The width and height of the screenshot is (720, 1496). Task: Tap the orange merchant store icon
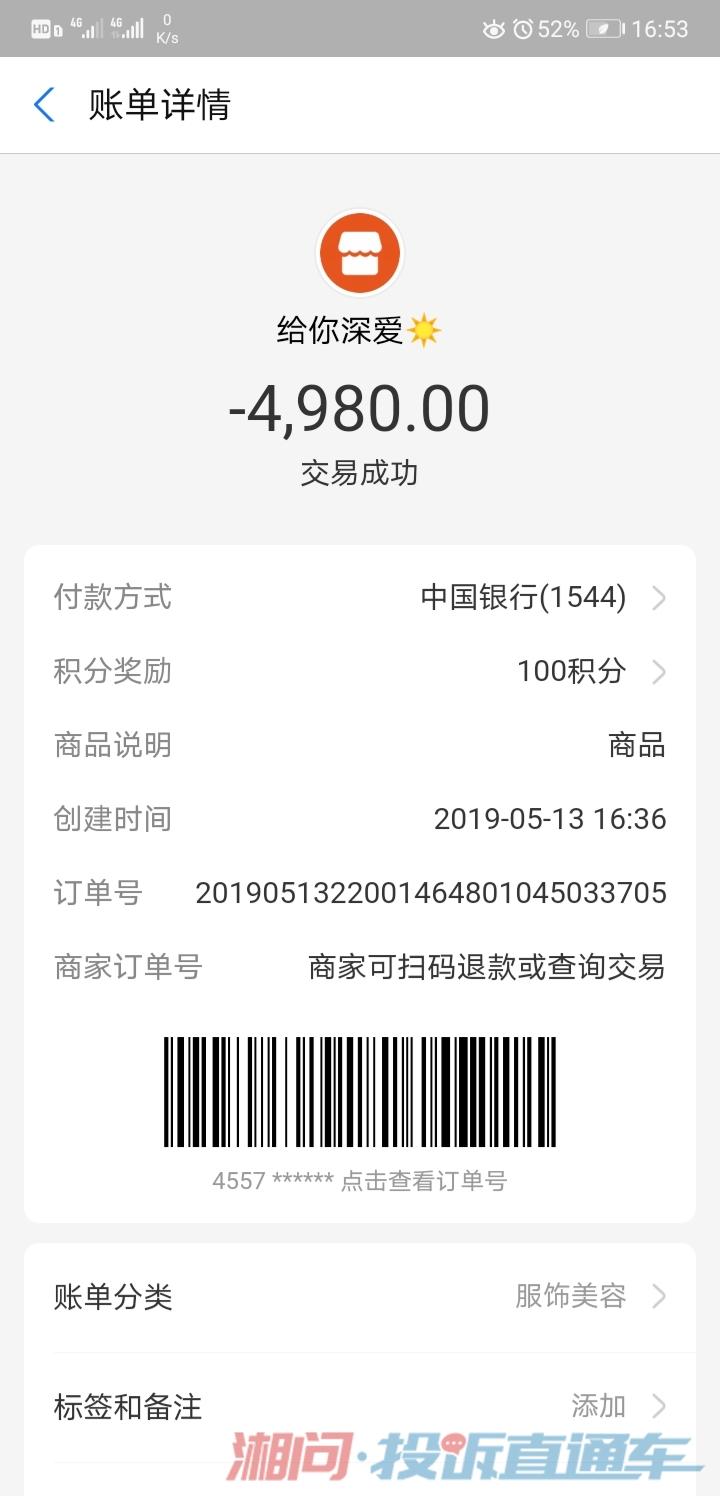pos(360,255)
